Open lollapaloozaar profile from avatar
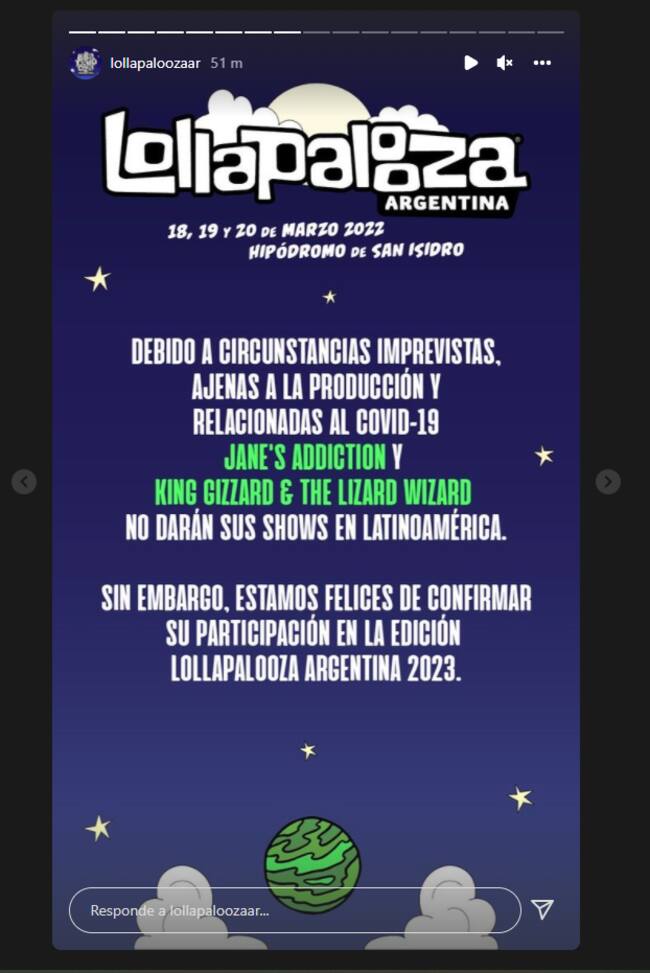The height and width of the screenshot is (973, 650). point(86,63)
